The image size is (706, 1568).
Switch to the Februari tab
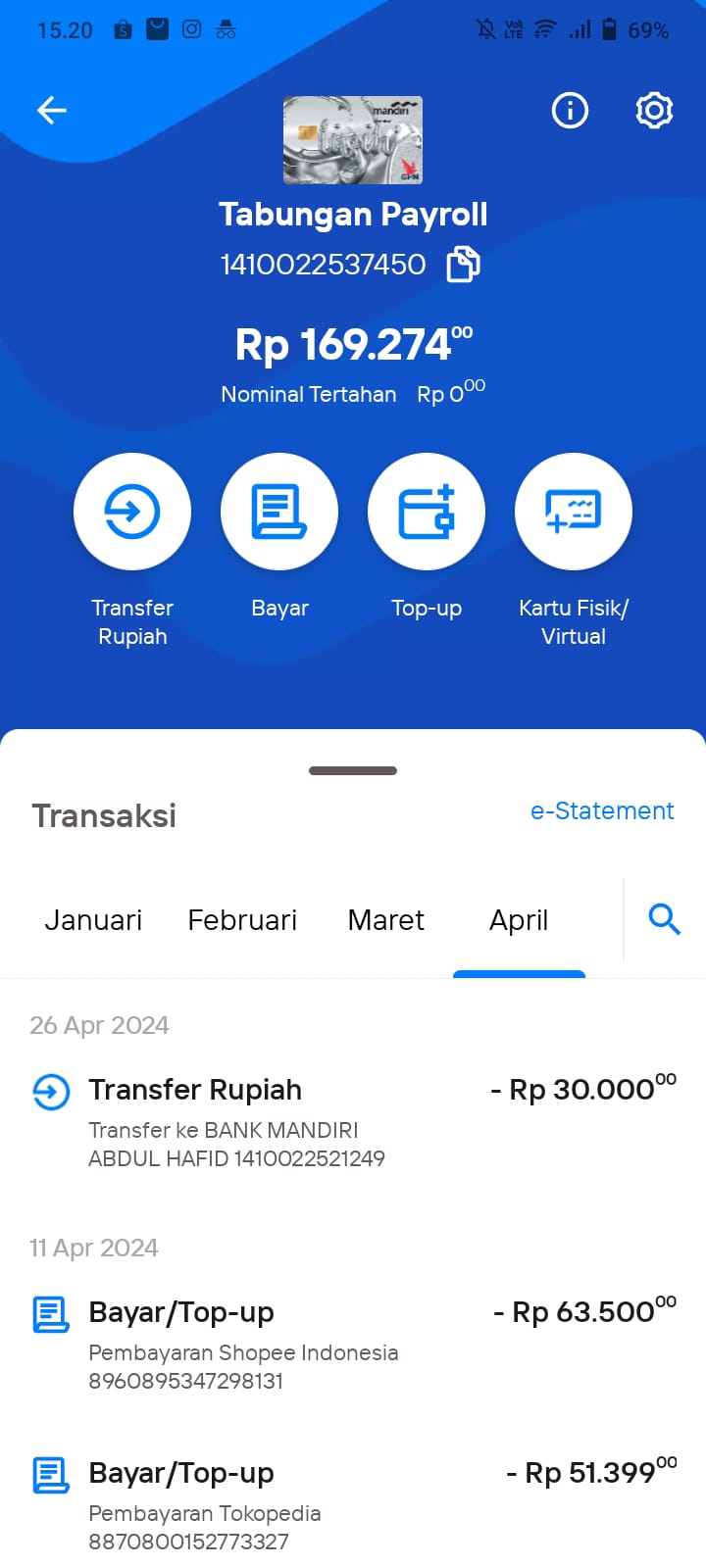pyautogui.click(x=242, y=920)
